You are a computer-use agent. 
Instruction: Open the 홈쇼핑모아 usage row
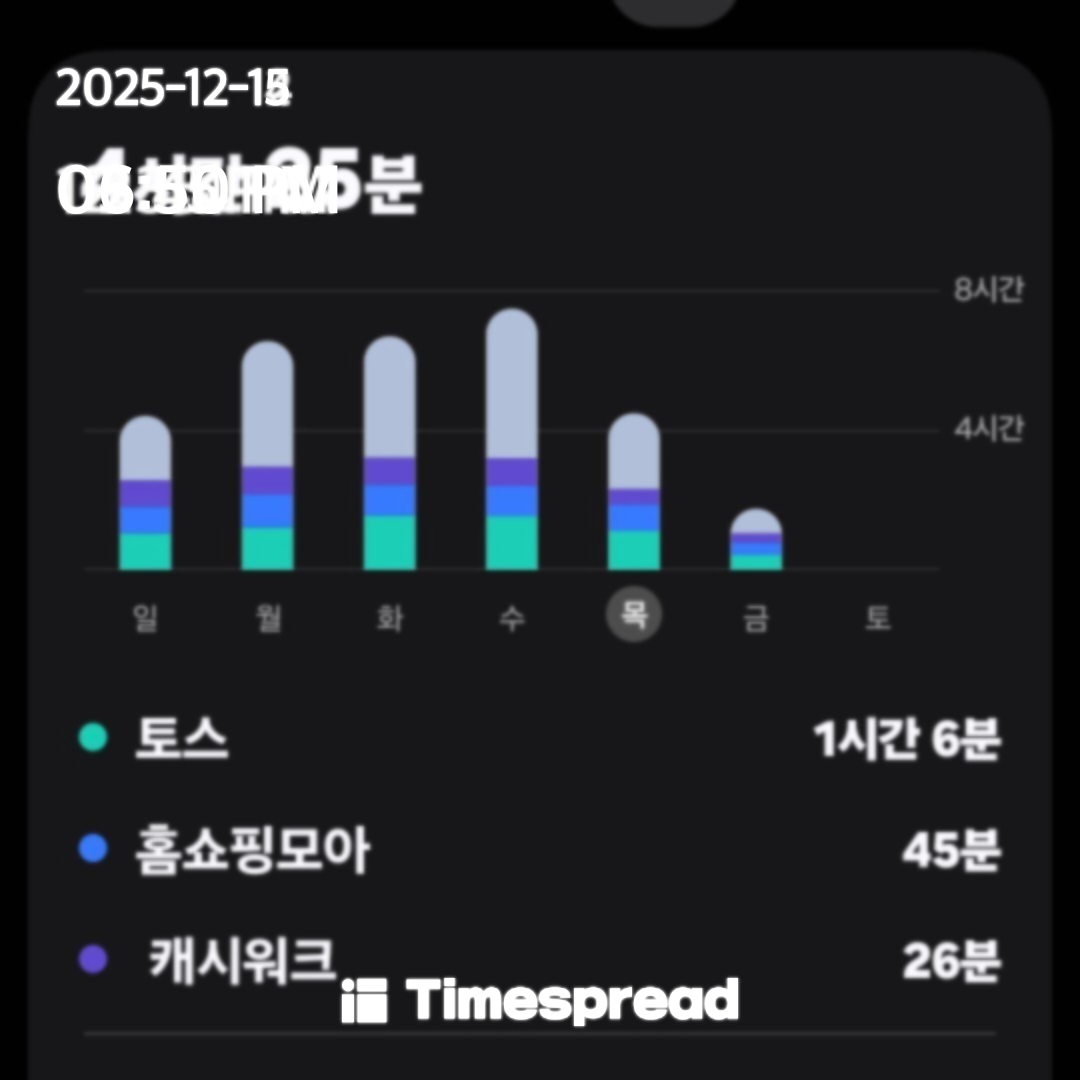coord(540,851)
